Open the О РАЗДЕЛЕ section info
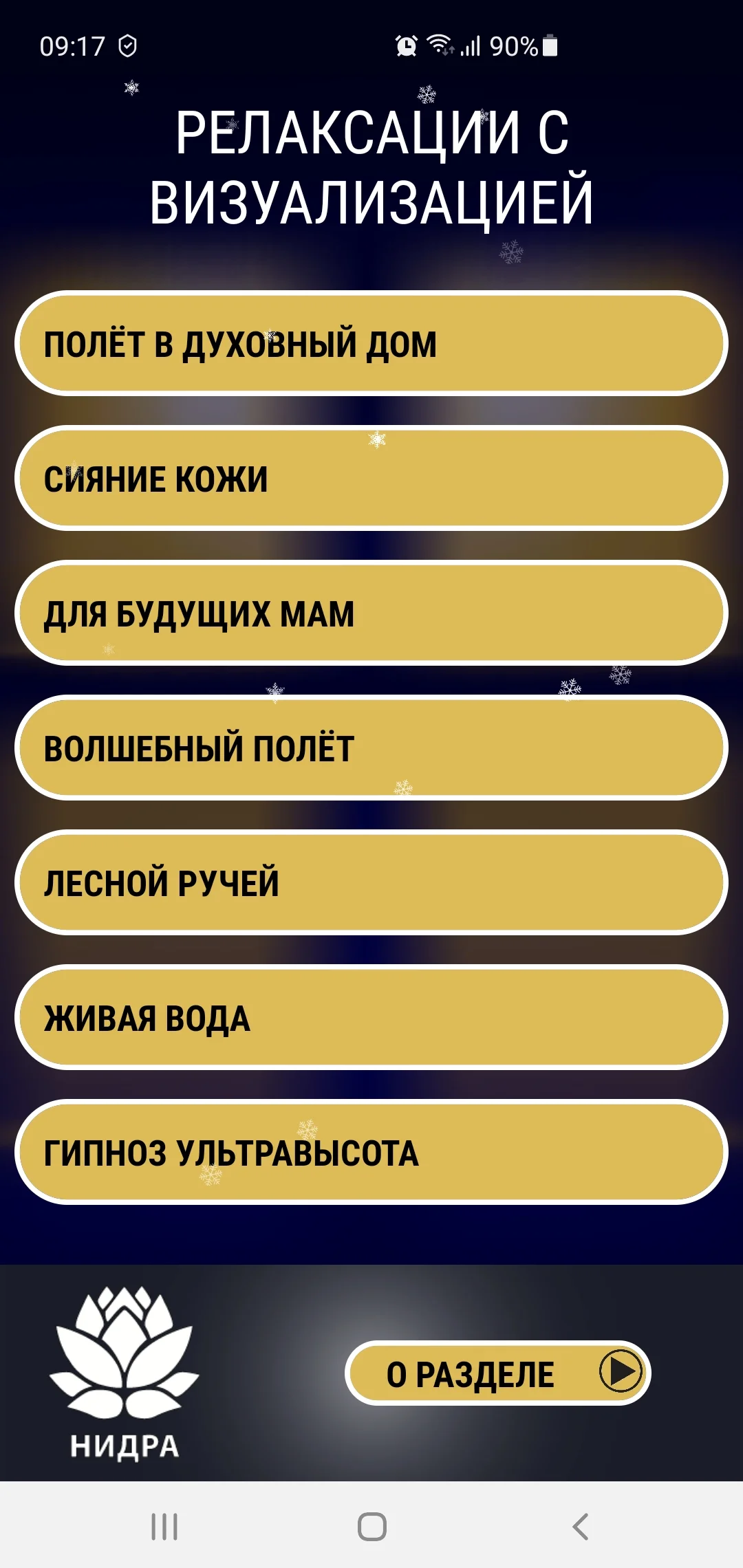 point(482,1371)
